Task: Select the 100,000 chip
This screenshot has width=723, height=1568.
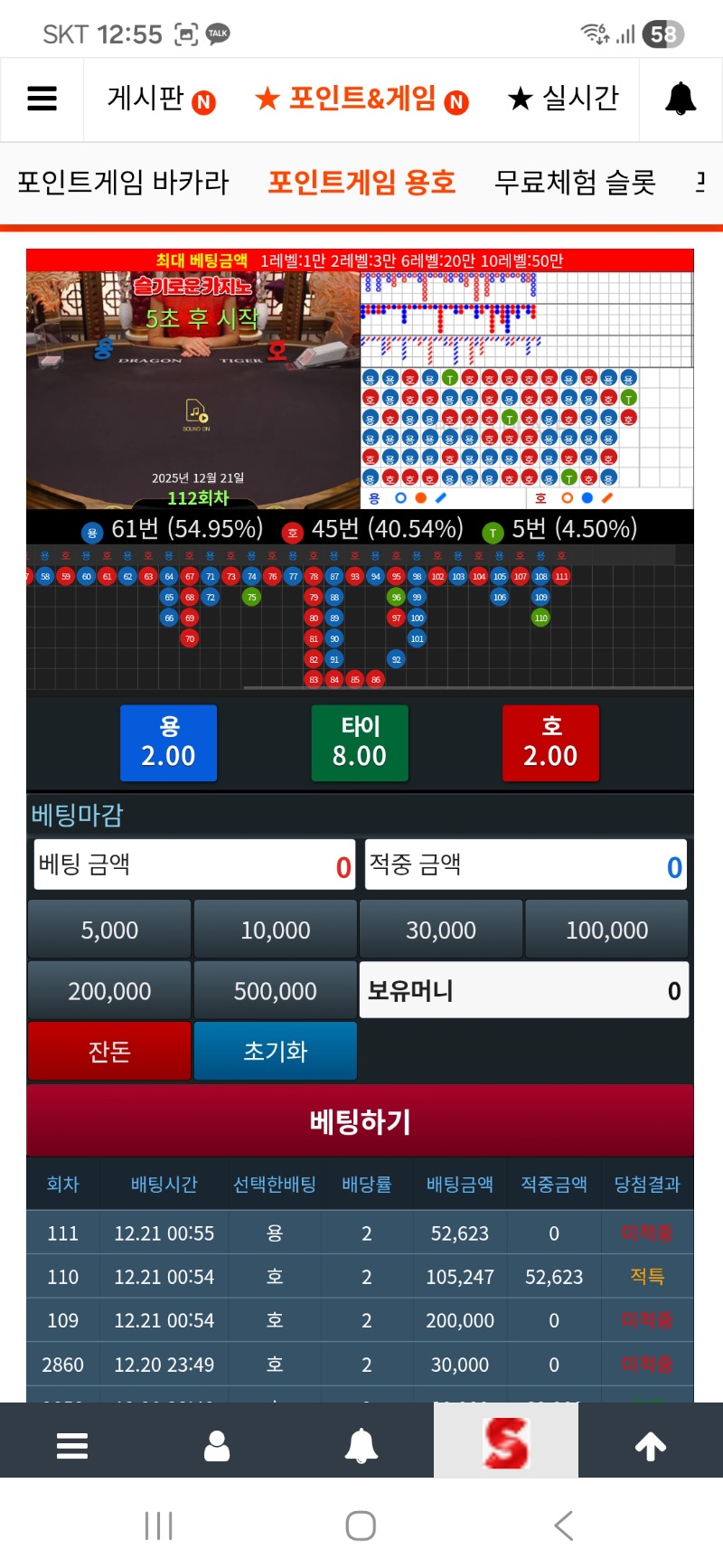Action: (606, 930)
